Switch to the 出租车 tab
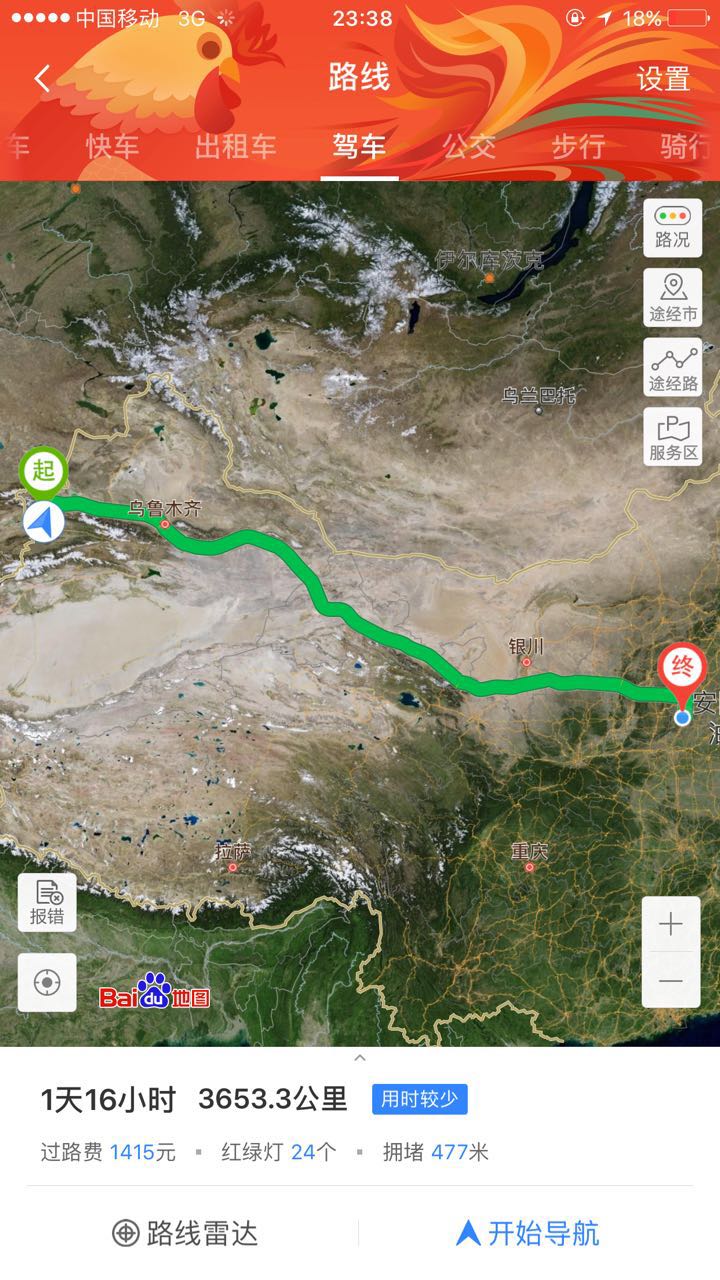 pos(235,147)
